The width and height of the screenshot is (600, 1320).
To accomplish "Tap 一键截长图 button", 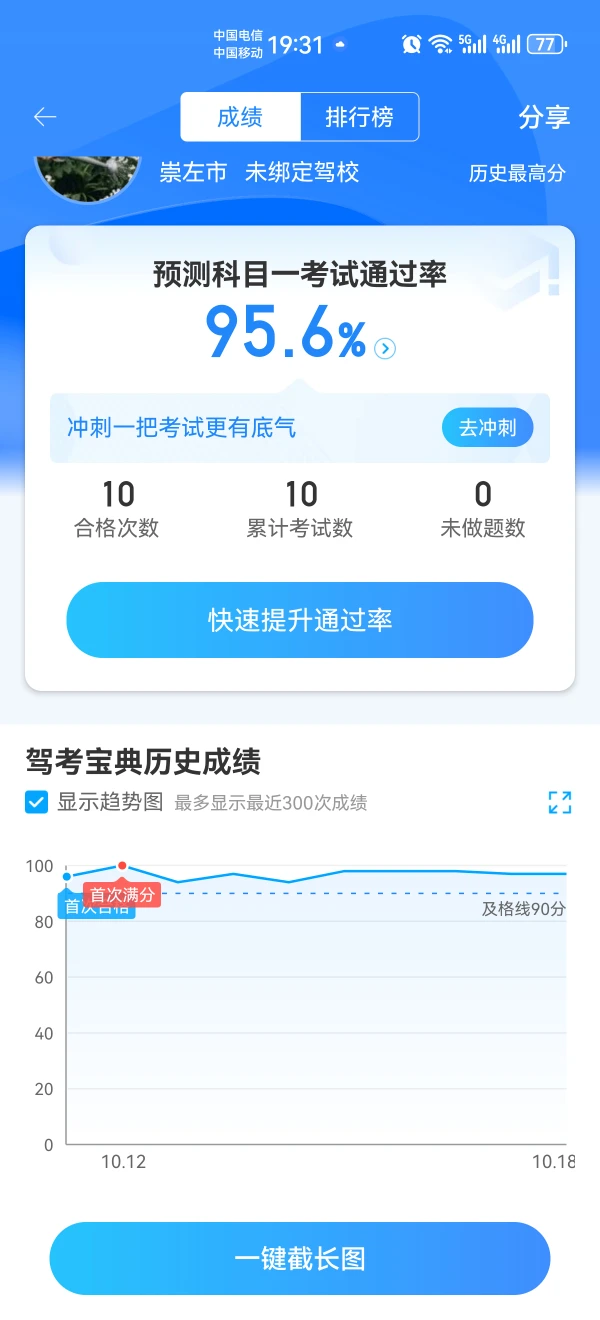I will click(300, 1258).
